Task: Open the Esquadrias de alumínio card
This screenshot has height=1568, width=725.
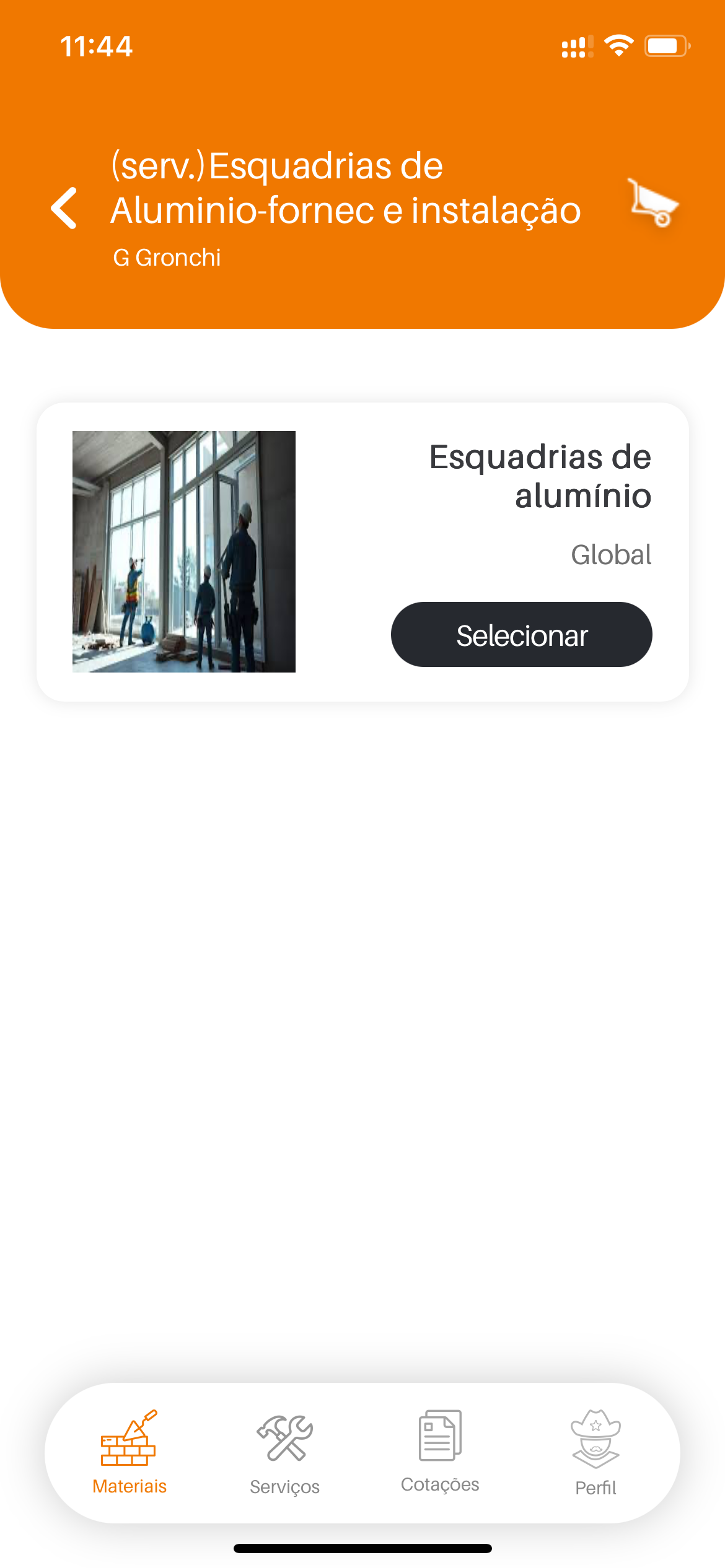Action: [x=362, y=552]
